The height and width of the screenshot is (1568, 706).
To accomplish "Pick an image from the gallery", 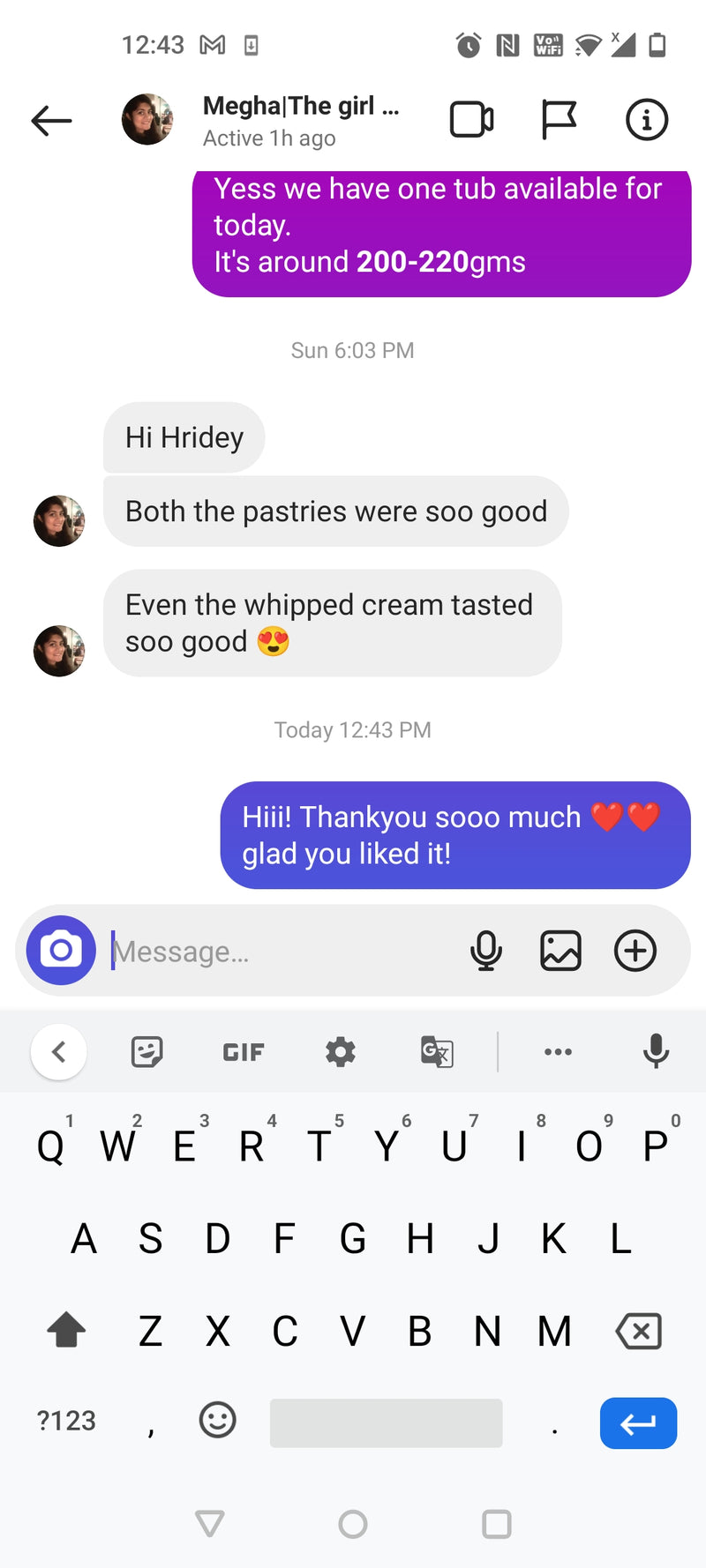I will [x=560, y=951].
